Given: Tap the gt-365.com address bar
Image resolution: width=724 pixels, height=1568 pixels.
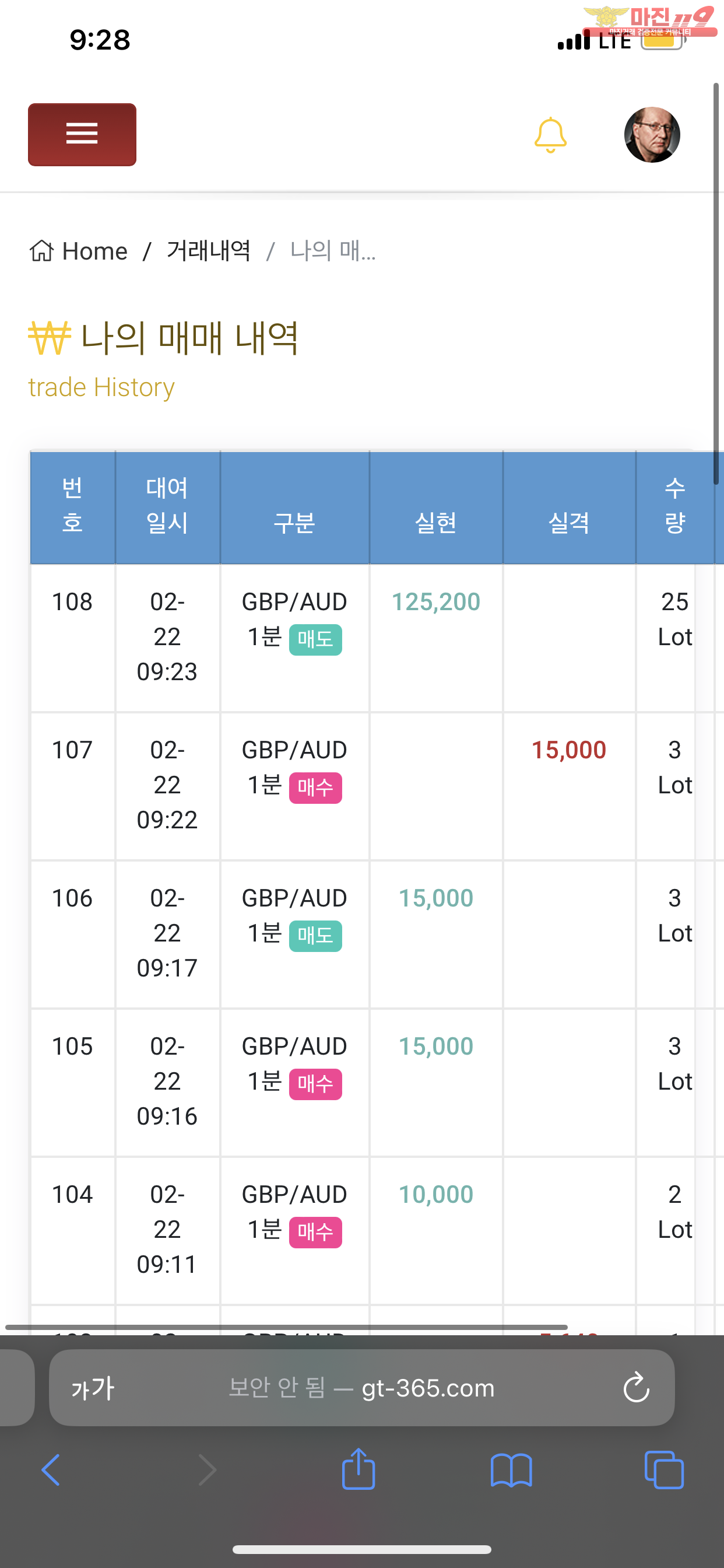Looking at the screenshot, I should 361,1388.
